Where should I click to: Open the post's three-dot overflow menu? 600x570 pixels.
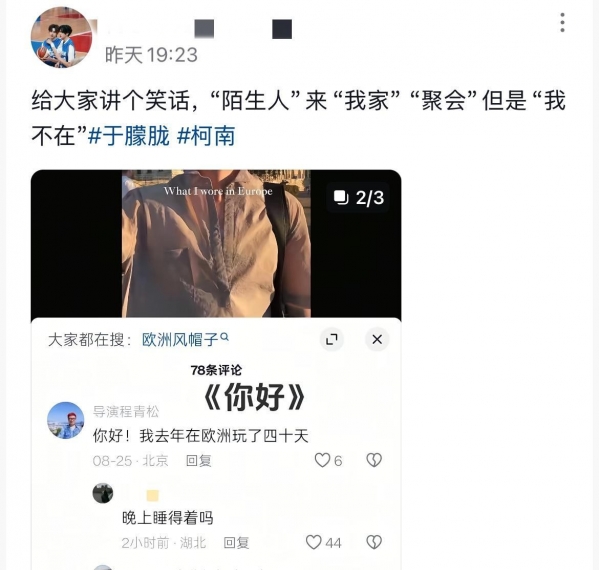point(563,23)
